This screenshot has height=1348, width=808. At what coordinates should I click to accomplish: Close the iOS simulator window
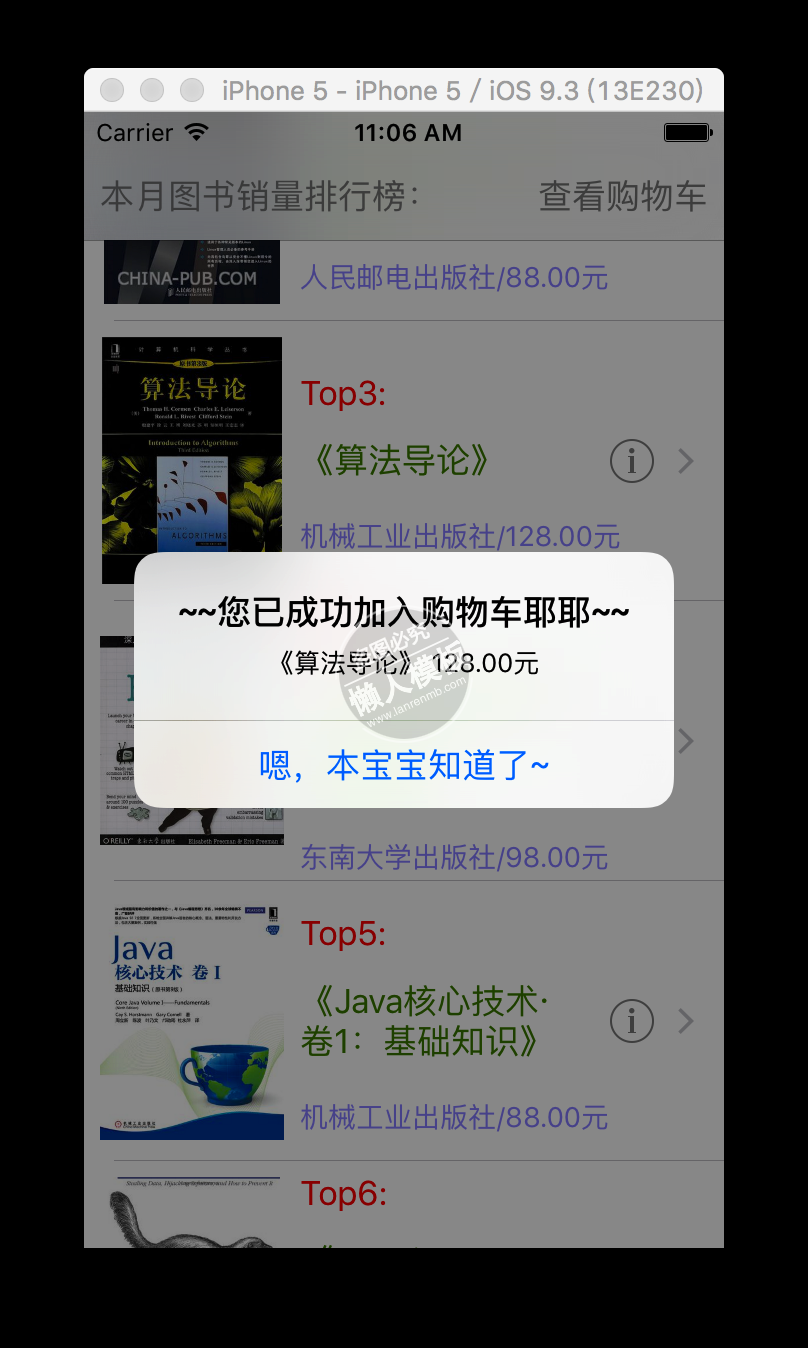(x=112, y=90)
